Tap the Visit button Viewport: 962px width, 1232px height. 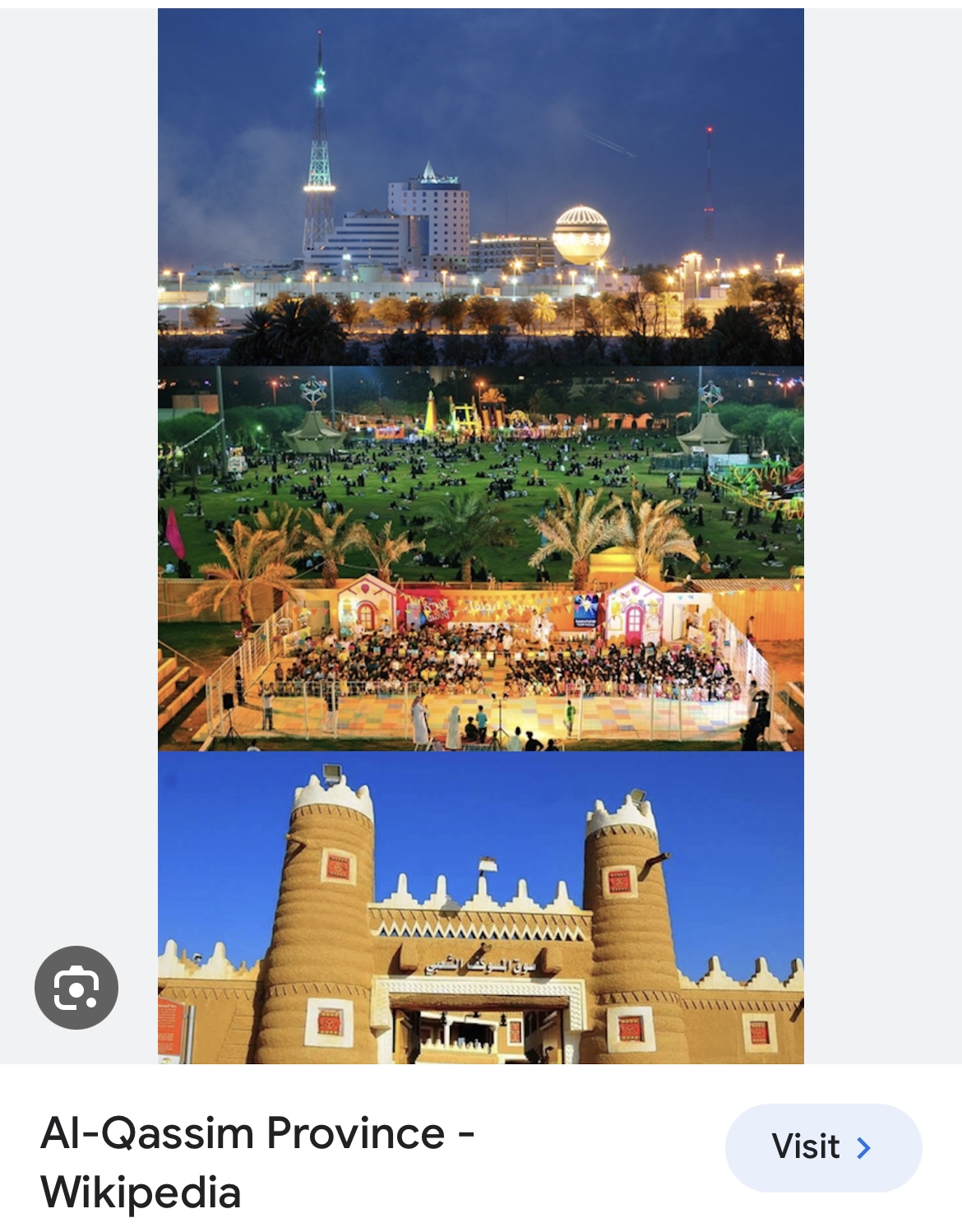click(822, 1146)
